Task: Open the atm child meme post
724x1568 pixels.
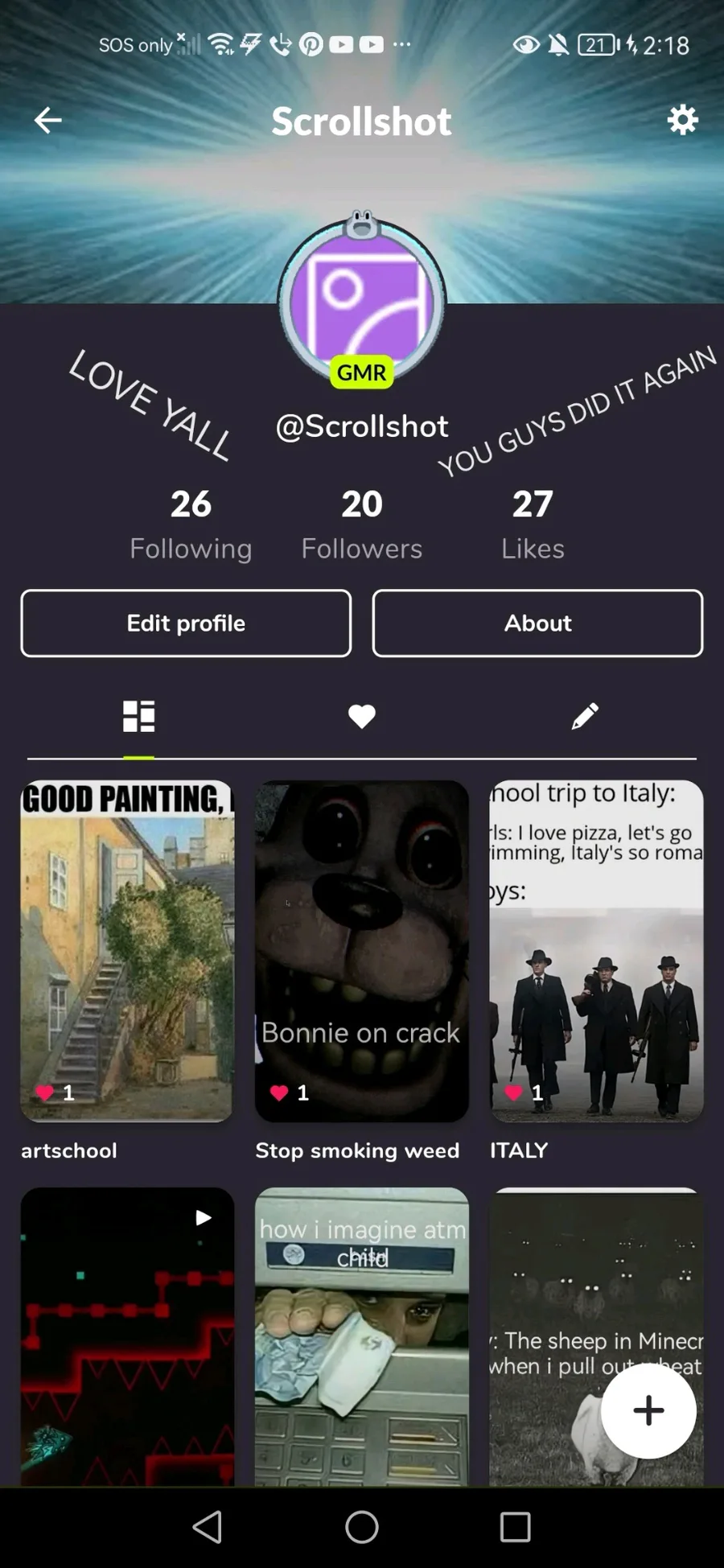Action: coord(361,1335)
